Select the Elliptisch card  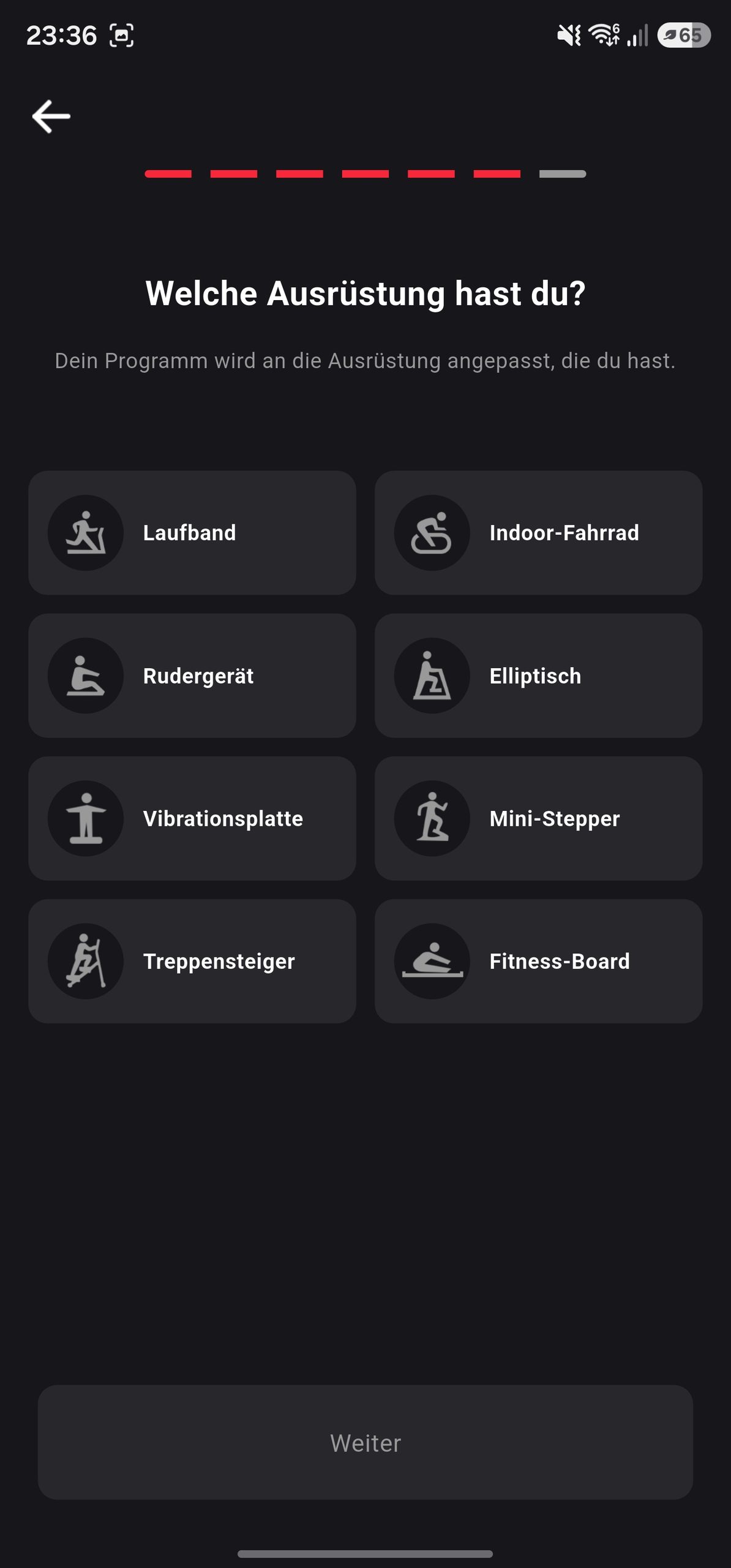click(x=539, y=676)
